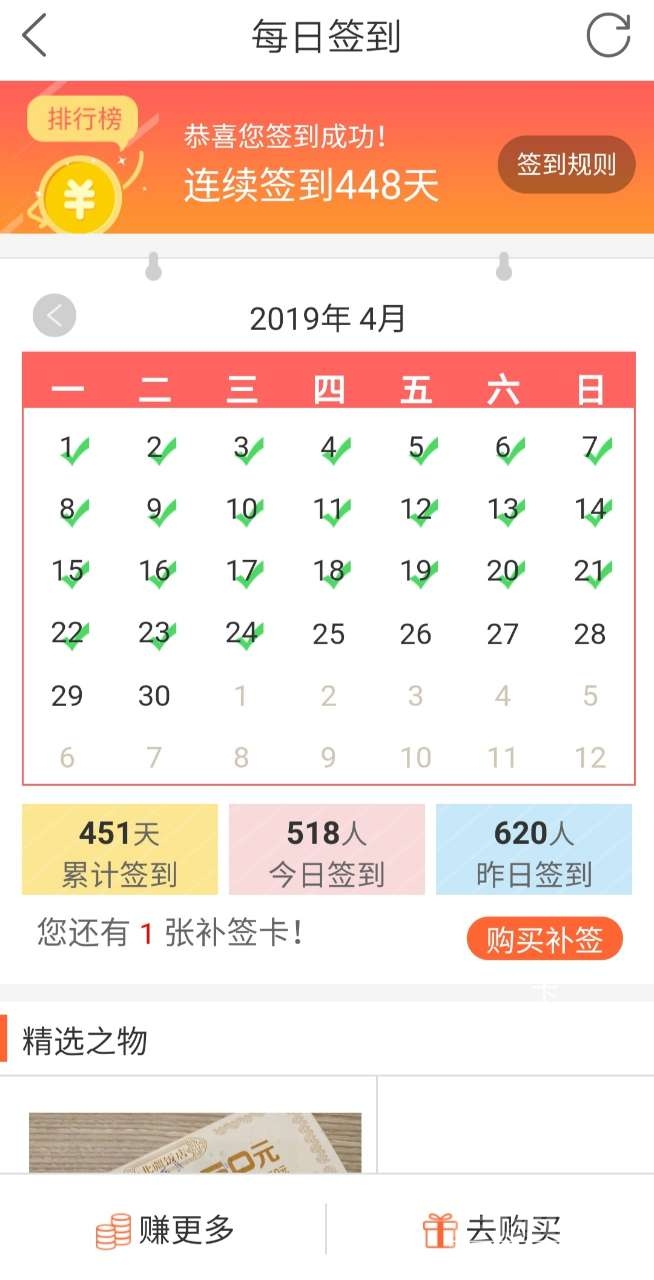Open 赚更多 at the bottom
Image resolution: width=654 pixels, height=1280 pixels.
tap(165, 1230)
